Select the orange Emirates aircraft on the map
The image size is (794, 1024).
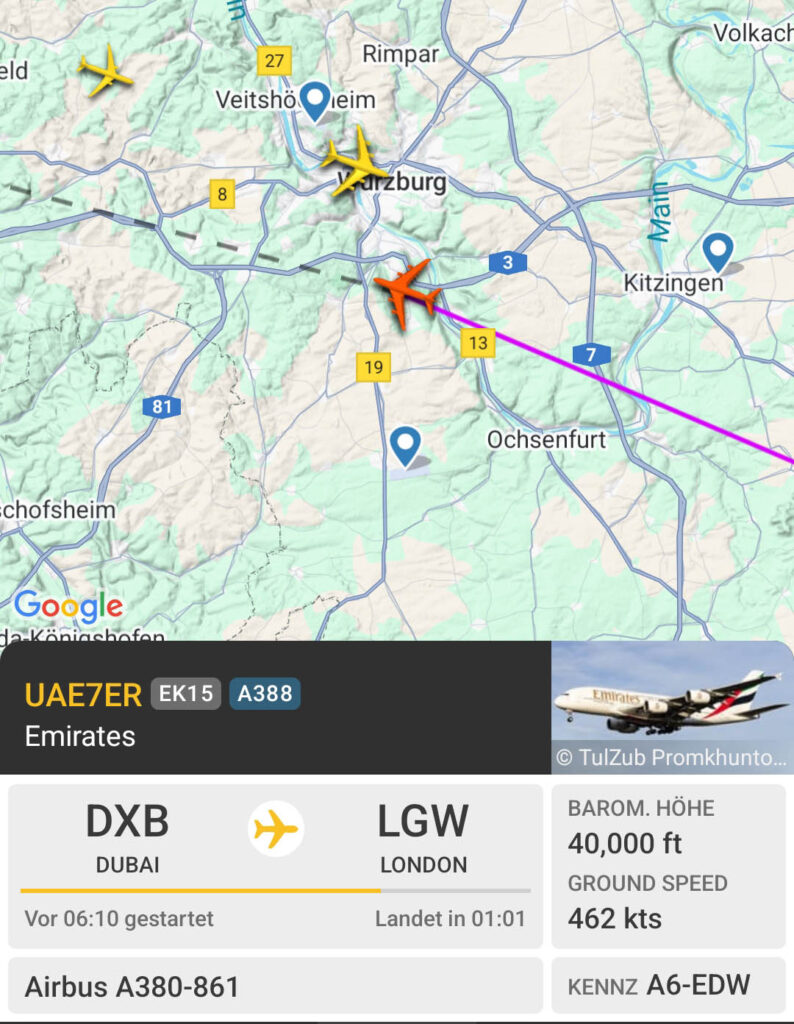click(x=408, y=290)
